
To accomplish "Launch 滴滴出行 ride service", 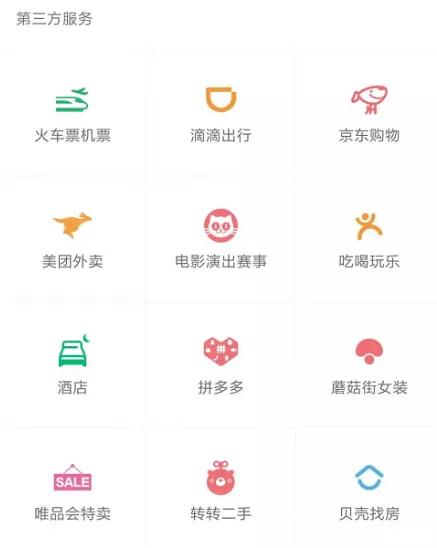I will coord(221,115).
